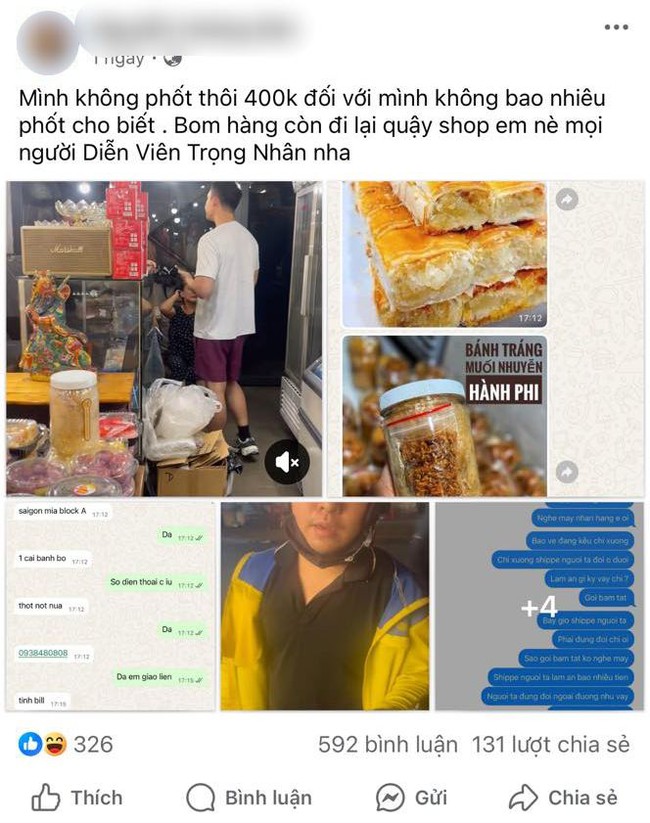Open the pastry photo thumbnail

pyautogui.click(x=445, y=253)
